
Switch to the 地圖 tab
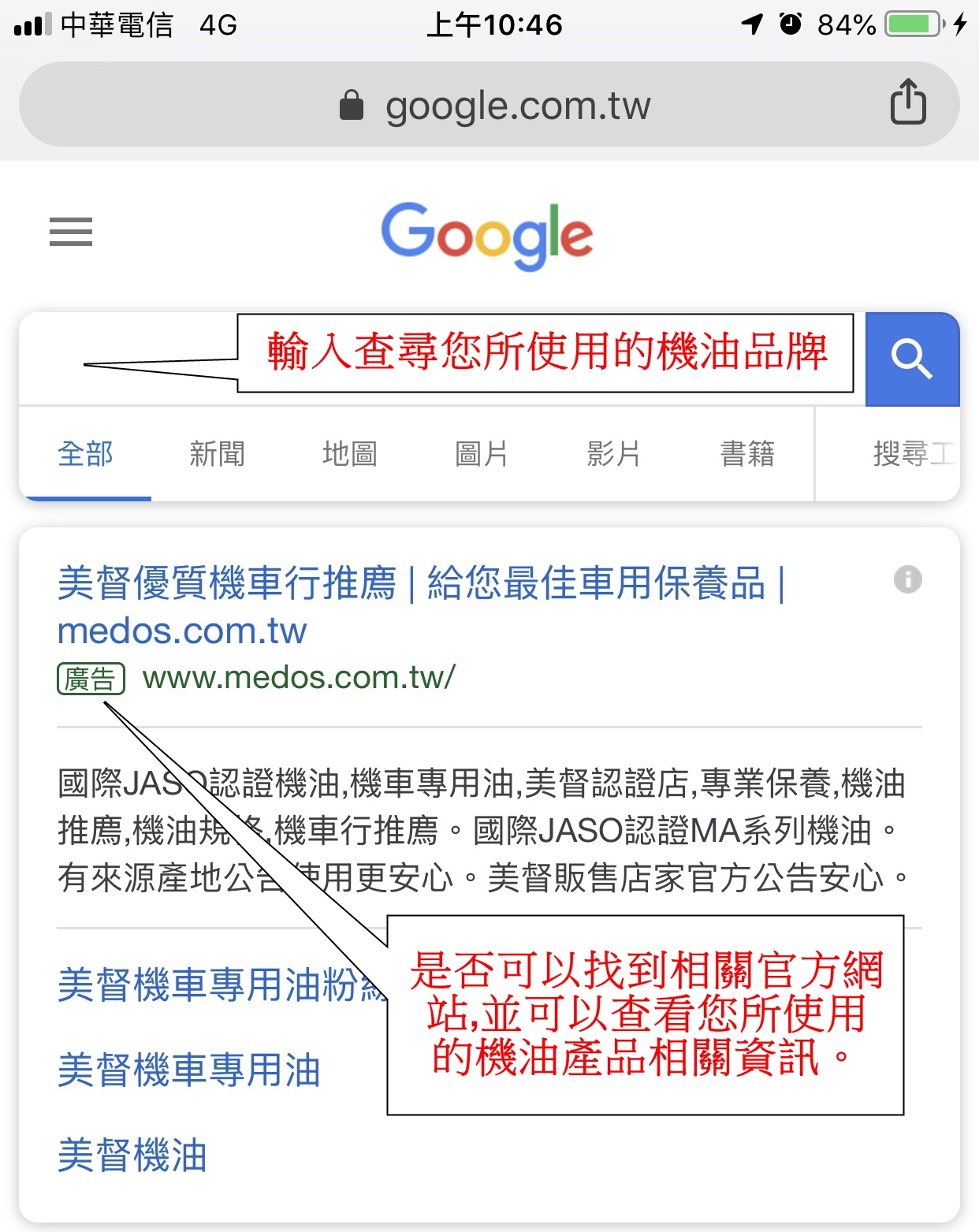[x=349, y=454]
